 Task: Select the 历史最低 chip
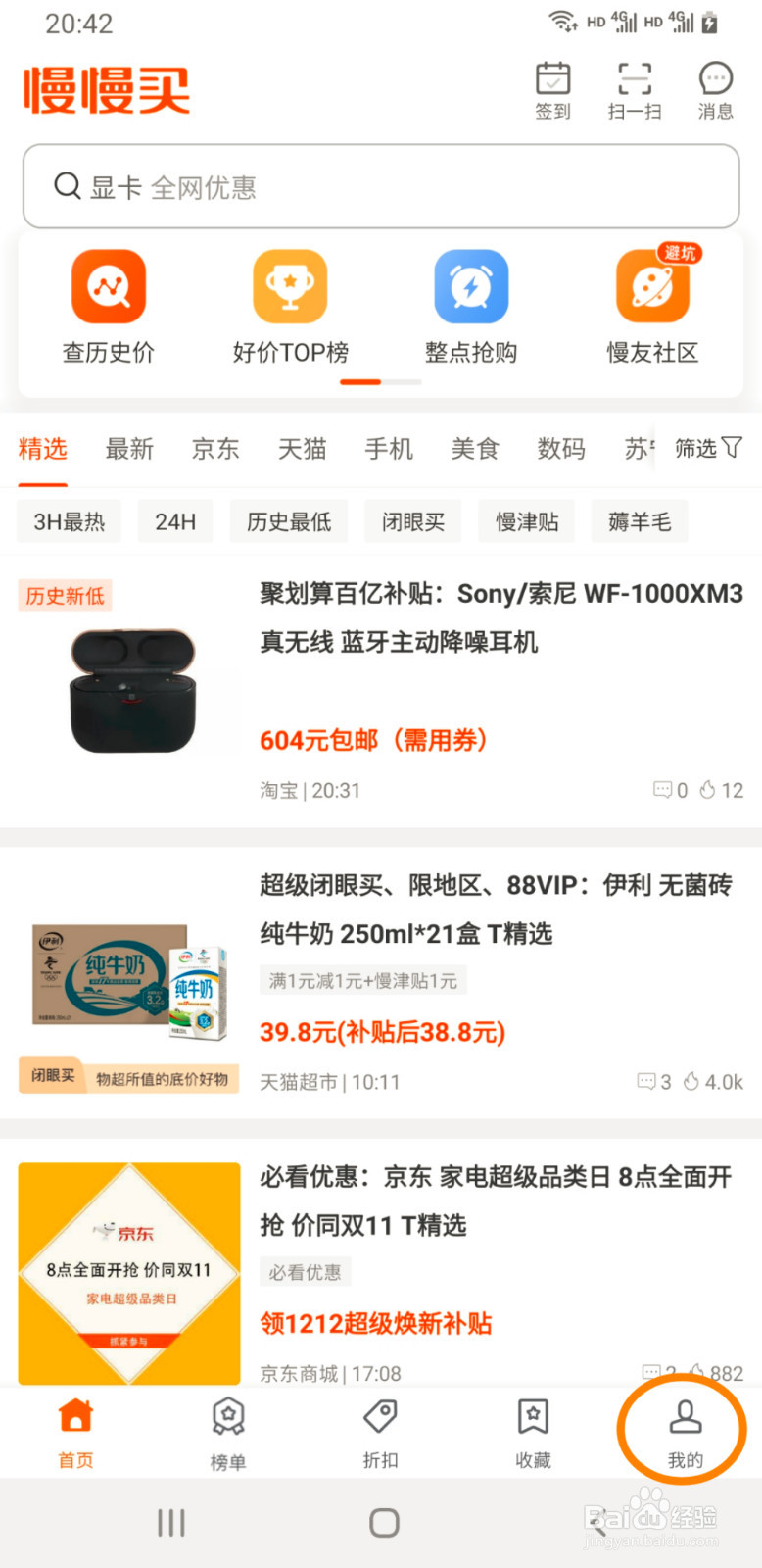[289, 521]
